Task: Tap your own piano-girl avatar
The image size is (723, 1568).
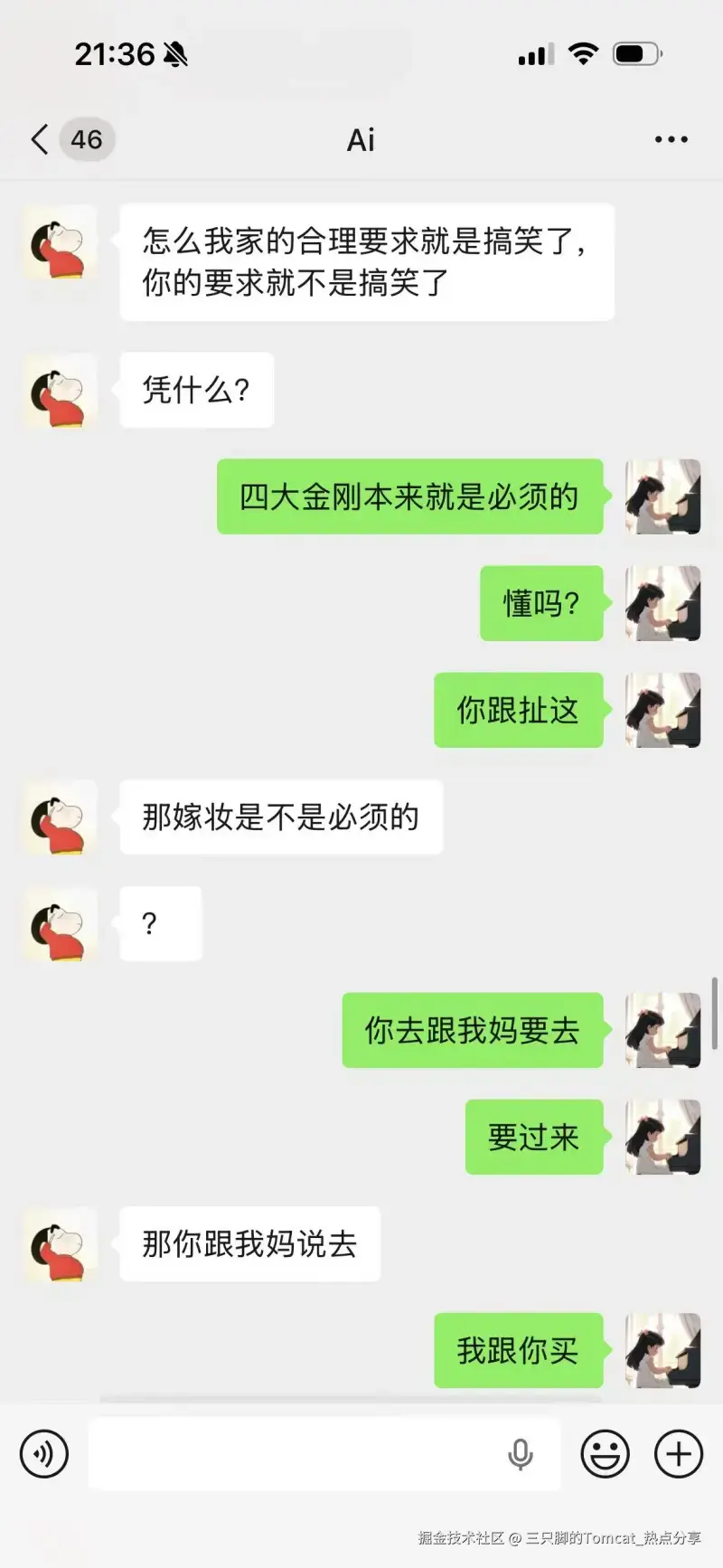Action: [x=662, y=498]
